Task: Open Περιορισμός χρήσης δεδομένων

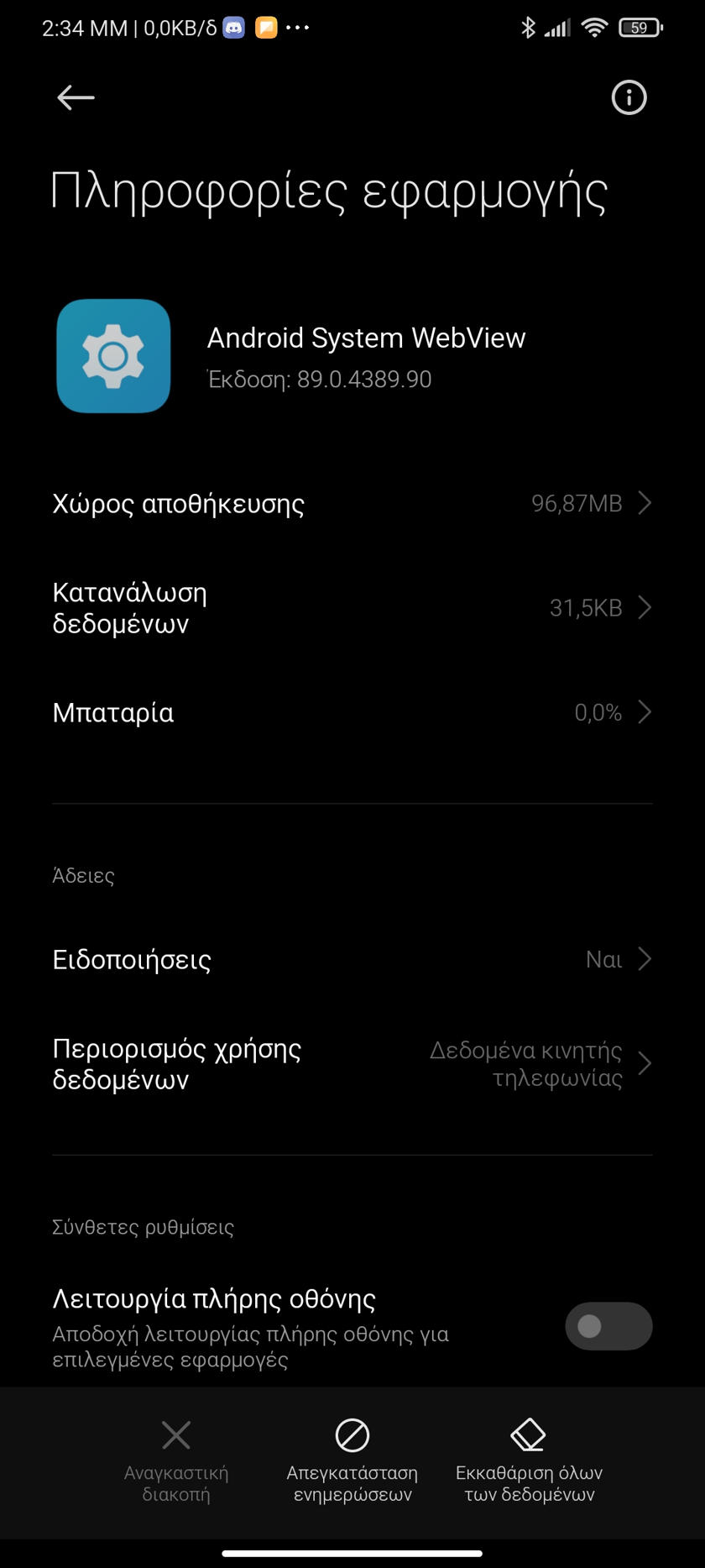Action: click(x=352, y=1064)
